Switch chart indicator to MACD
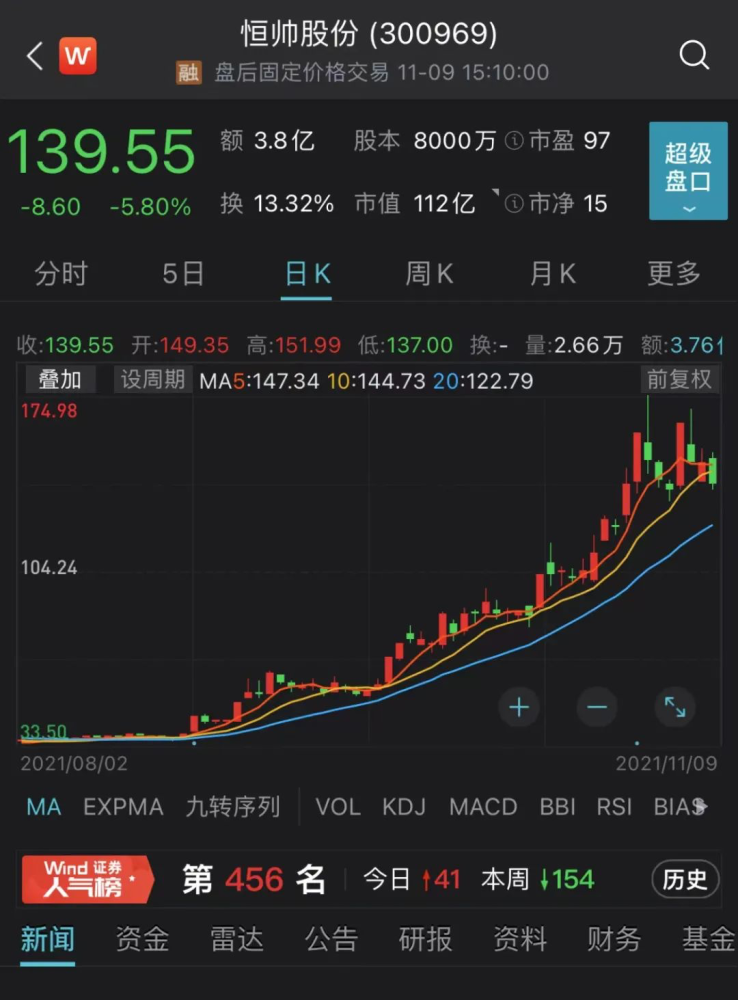Image resolution: width=738 pixels, height=1000 pixels. [x=483, y=807]
